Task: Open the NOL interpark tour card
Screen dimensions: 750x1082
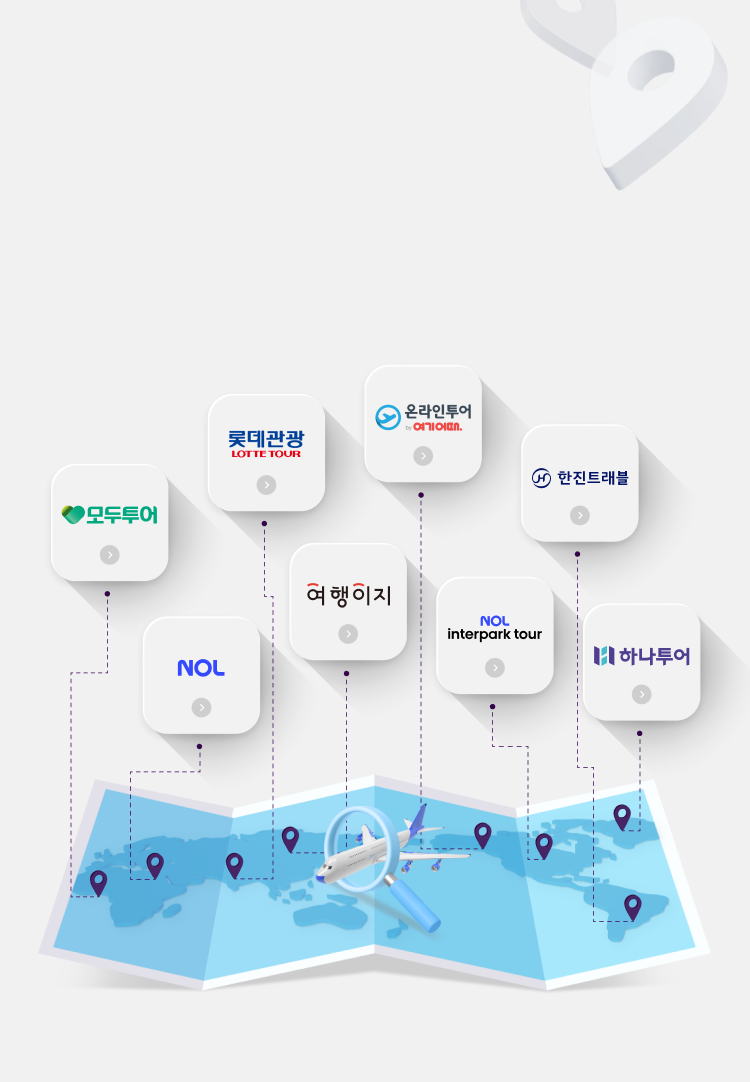Action: pyautogui.click(x=495, y=636)
